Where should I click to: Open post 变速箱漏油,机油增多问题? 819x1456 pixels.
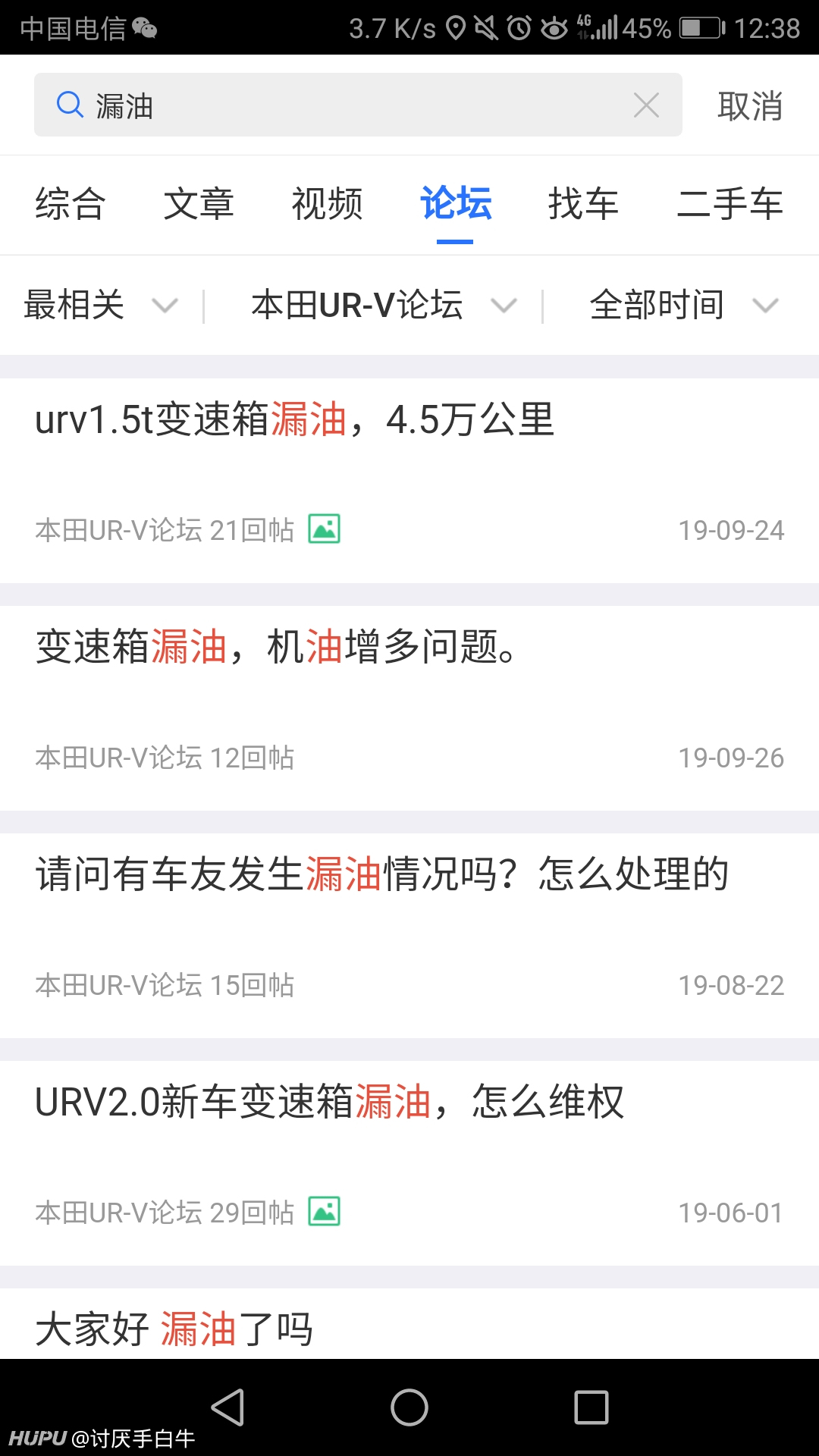(409, 708)
